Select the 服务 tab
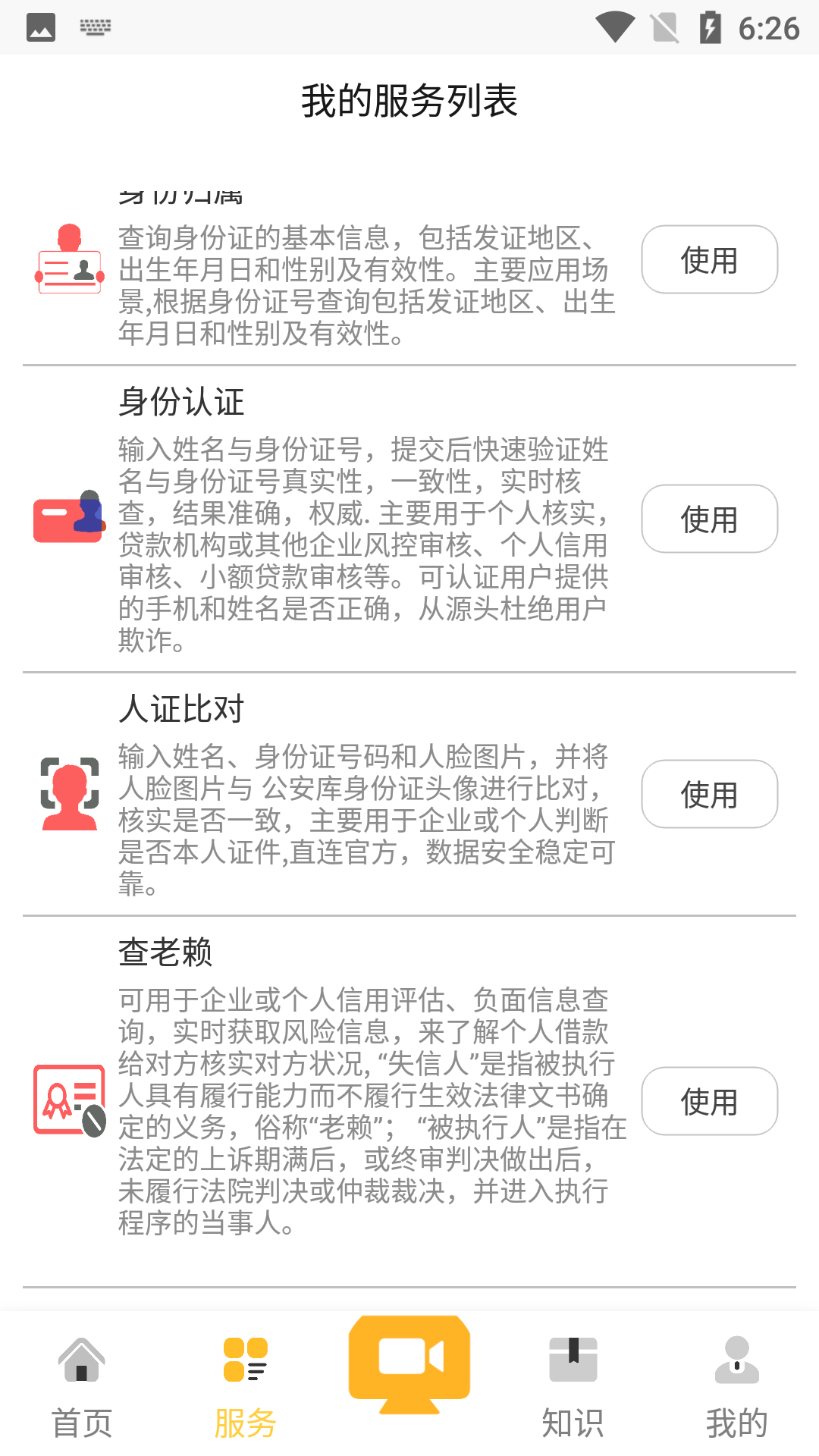The image size is (819, 1456). (245, 1388)
